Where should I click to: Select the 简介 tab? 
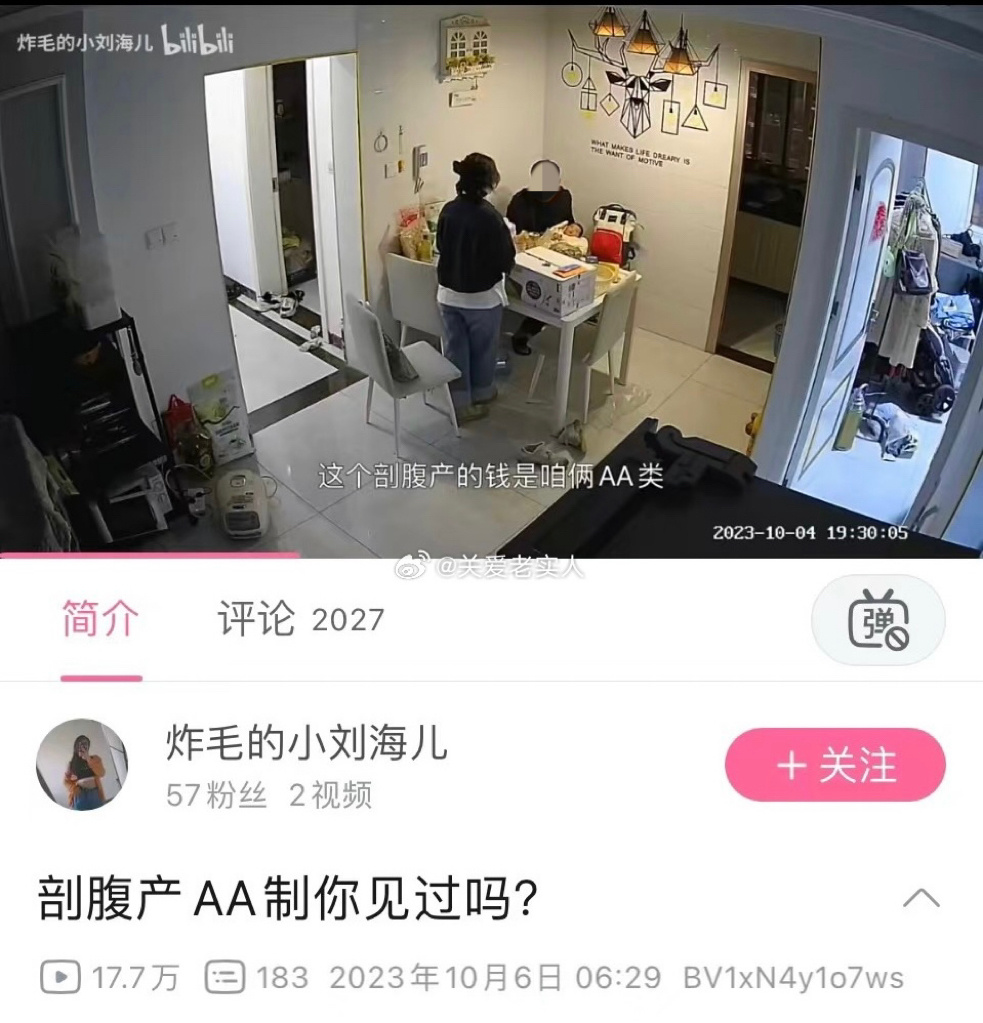click(100, 620)
